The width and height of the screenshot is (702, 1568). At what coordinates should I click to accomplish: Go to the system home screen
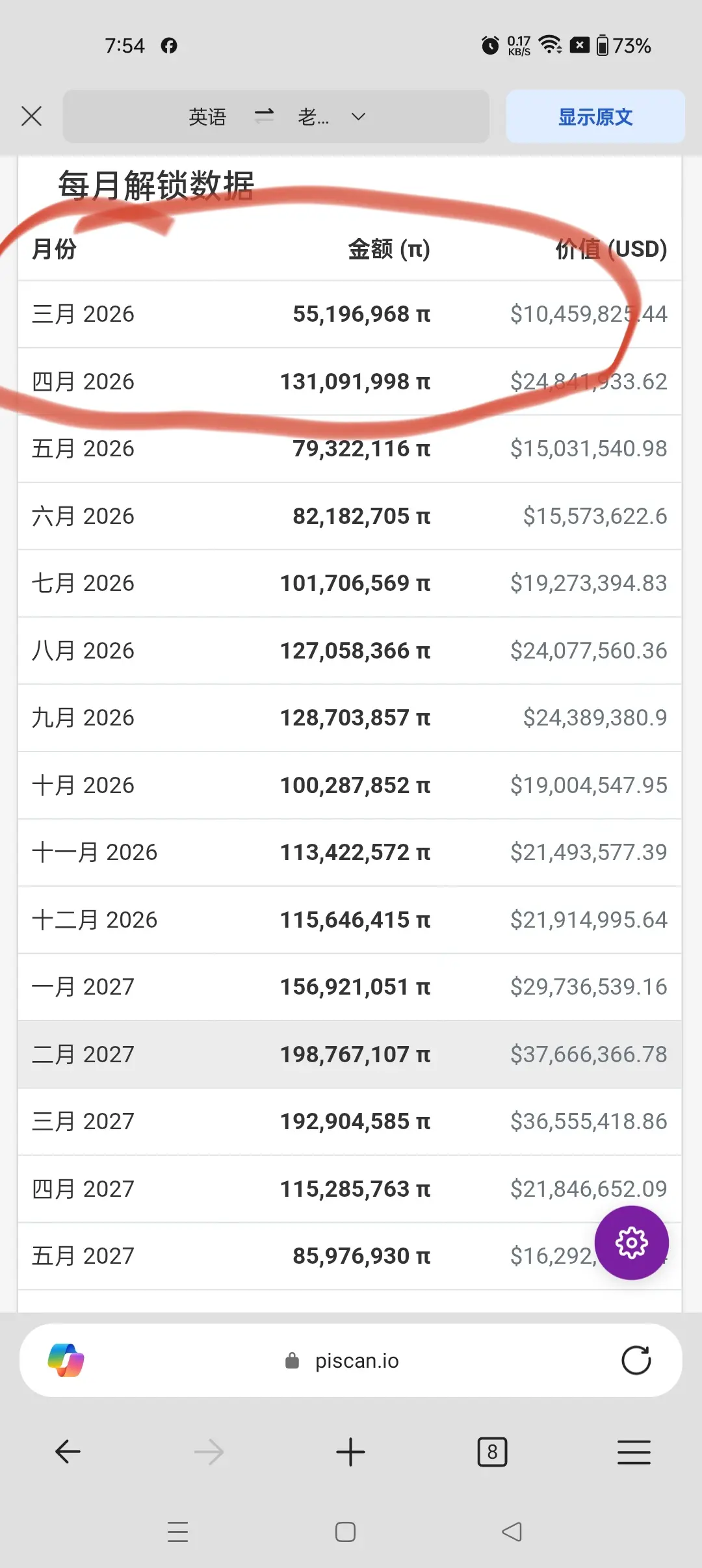pyautogui.click(x=345, y=1532)
